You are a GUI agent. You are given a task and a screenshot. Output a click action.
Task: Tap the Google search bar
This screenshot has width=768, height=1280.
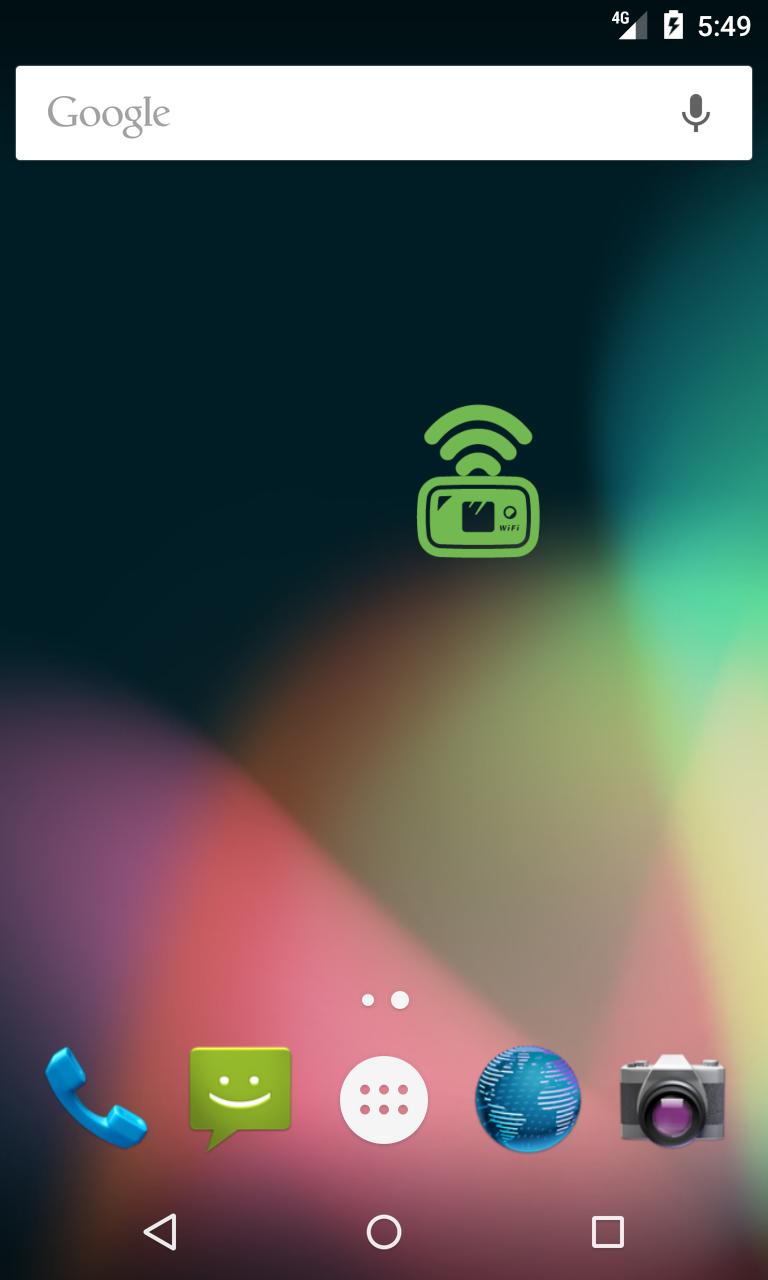click(383, 112)
